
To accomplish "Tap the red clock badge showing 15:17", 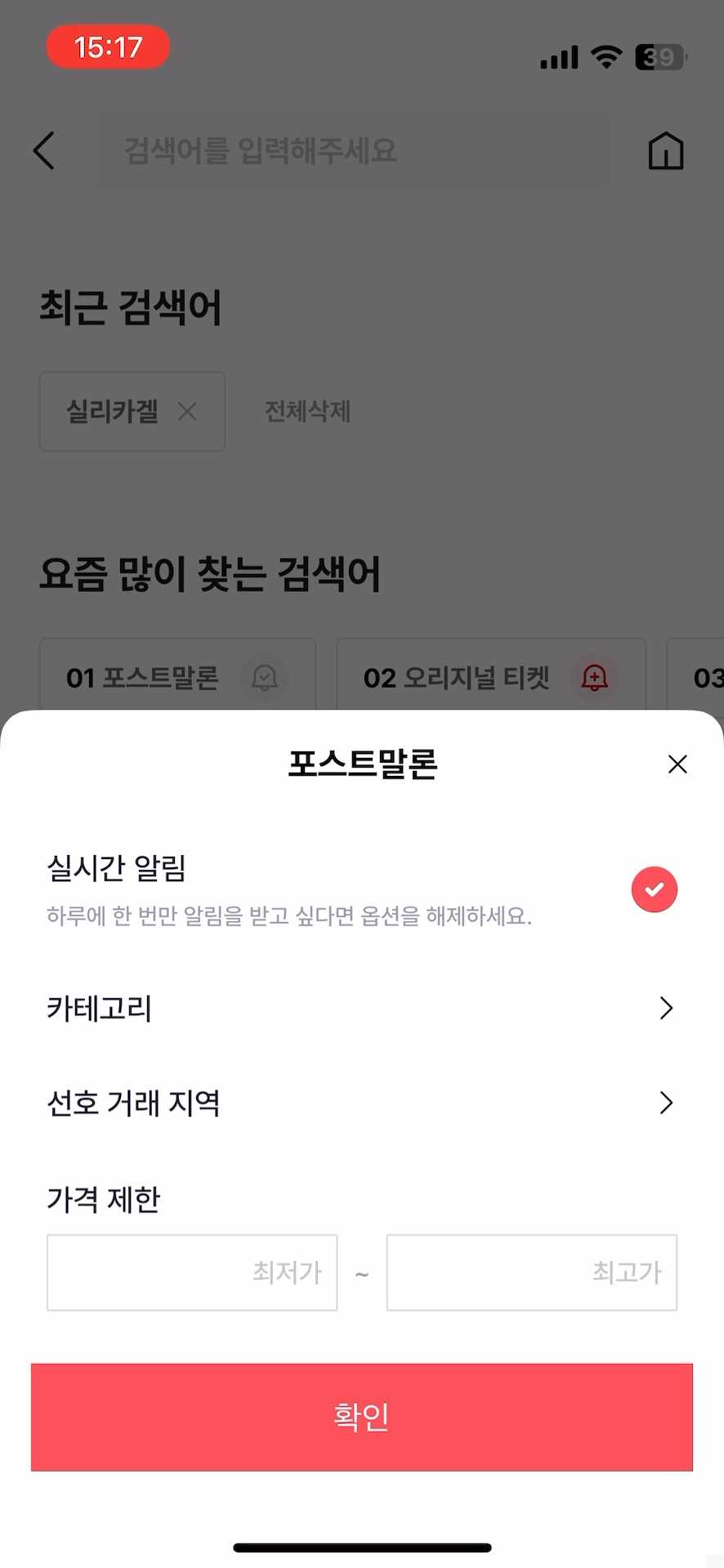I will click(x=107, y=47).
